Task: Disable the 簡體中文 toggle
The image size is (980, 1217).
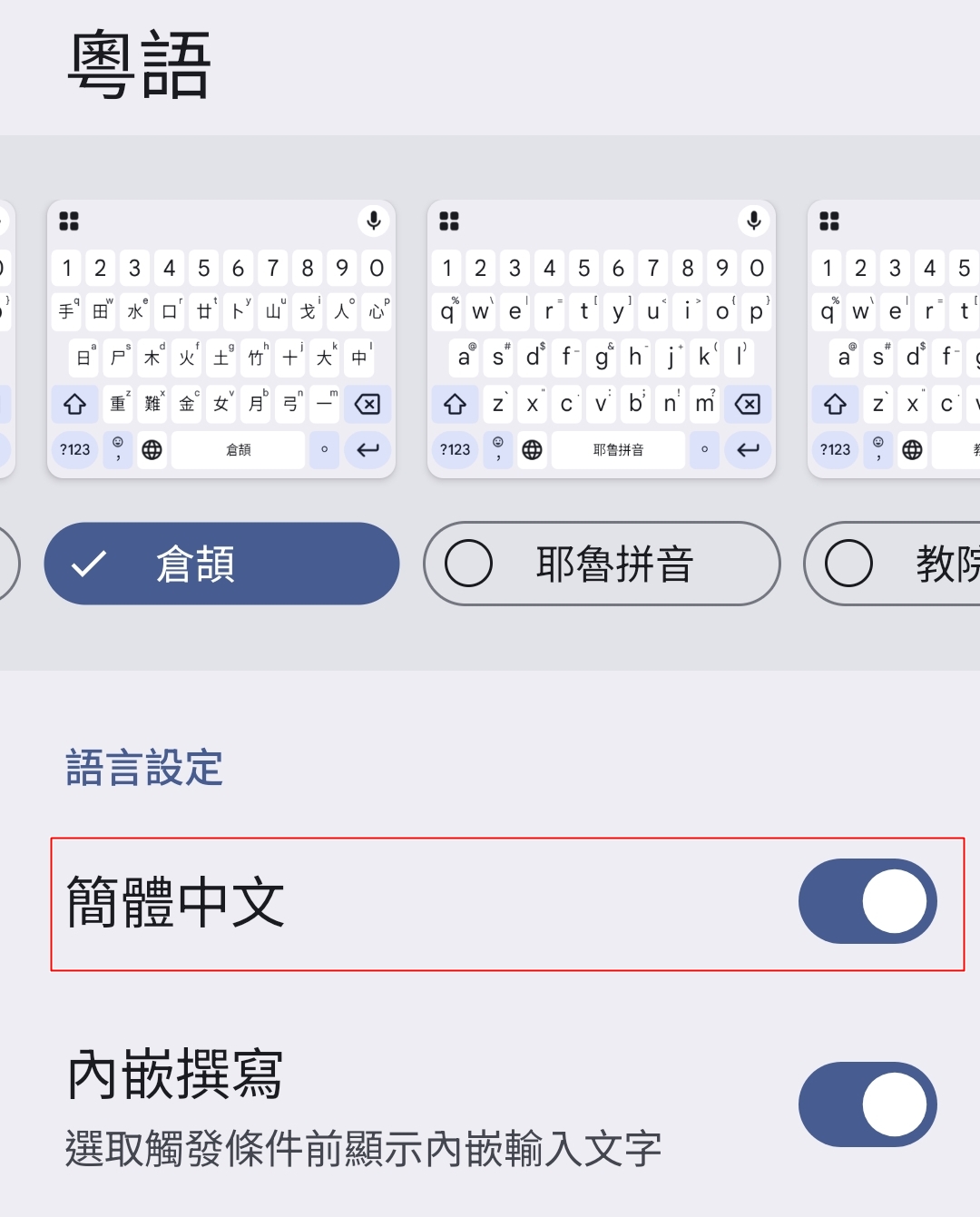Action: pos(867,901)
